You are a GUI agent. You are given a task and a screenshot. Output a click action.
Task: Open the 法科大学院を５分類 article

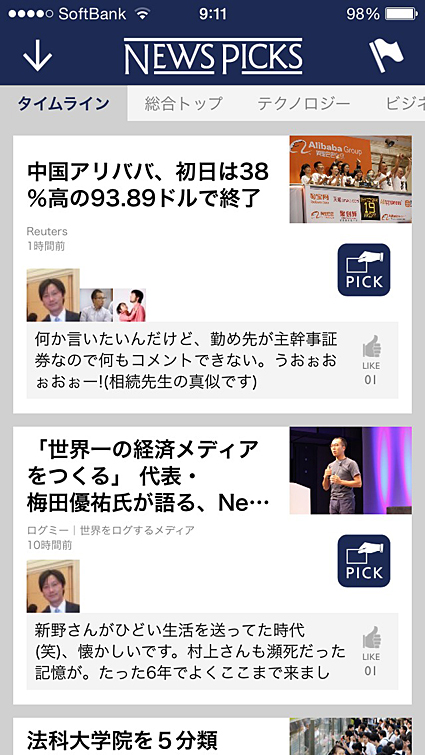(x=123, y=741)
